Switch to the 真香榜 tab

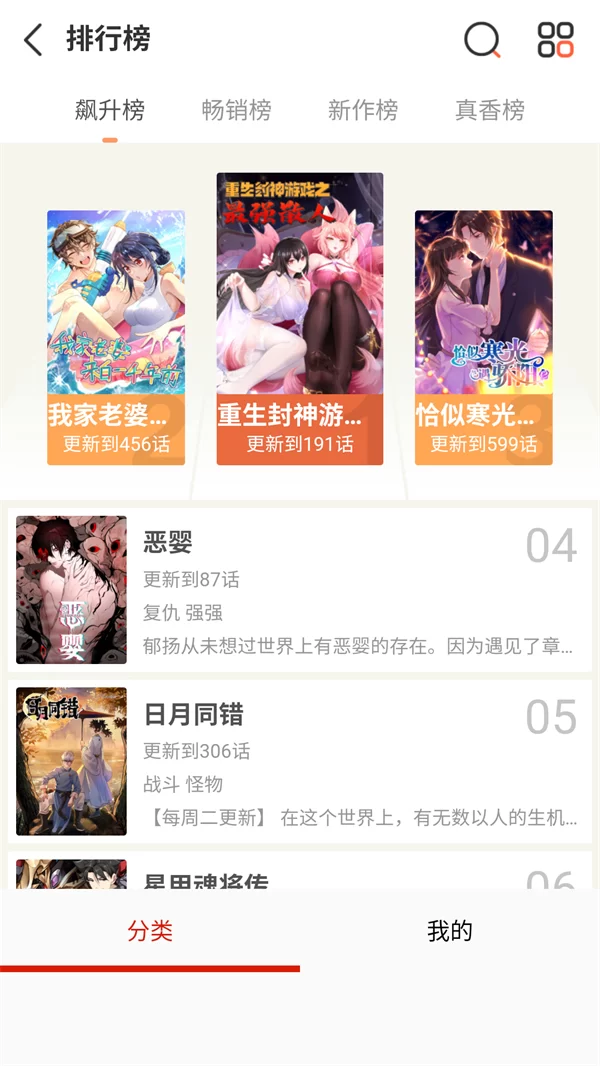tap(490, 110)
